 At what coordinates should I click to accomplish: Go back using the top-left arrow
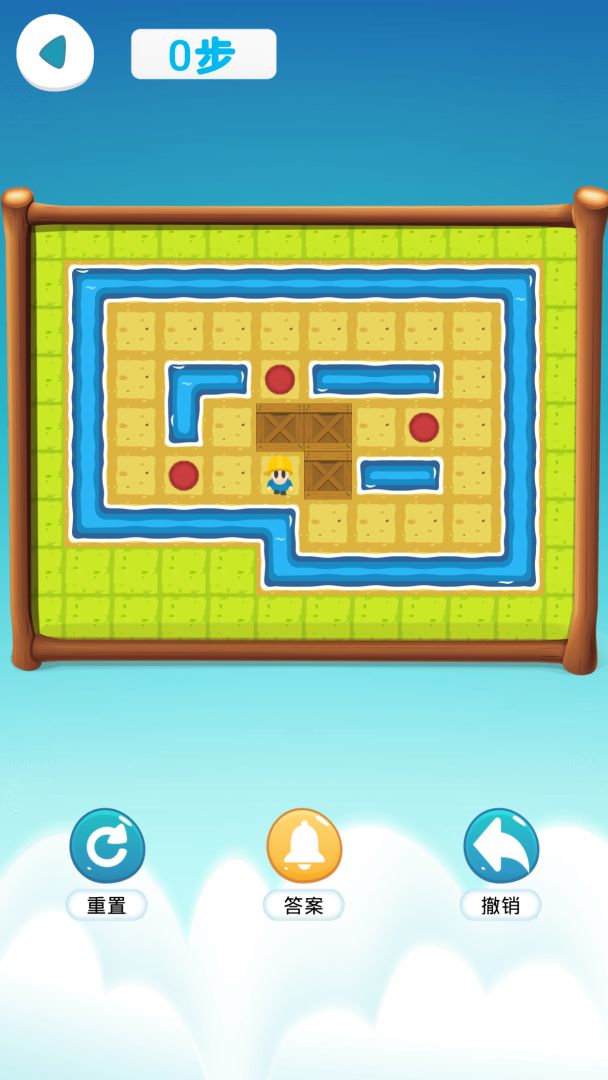click(x=55, y=52)
